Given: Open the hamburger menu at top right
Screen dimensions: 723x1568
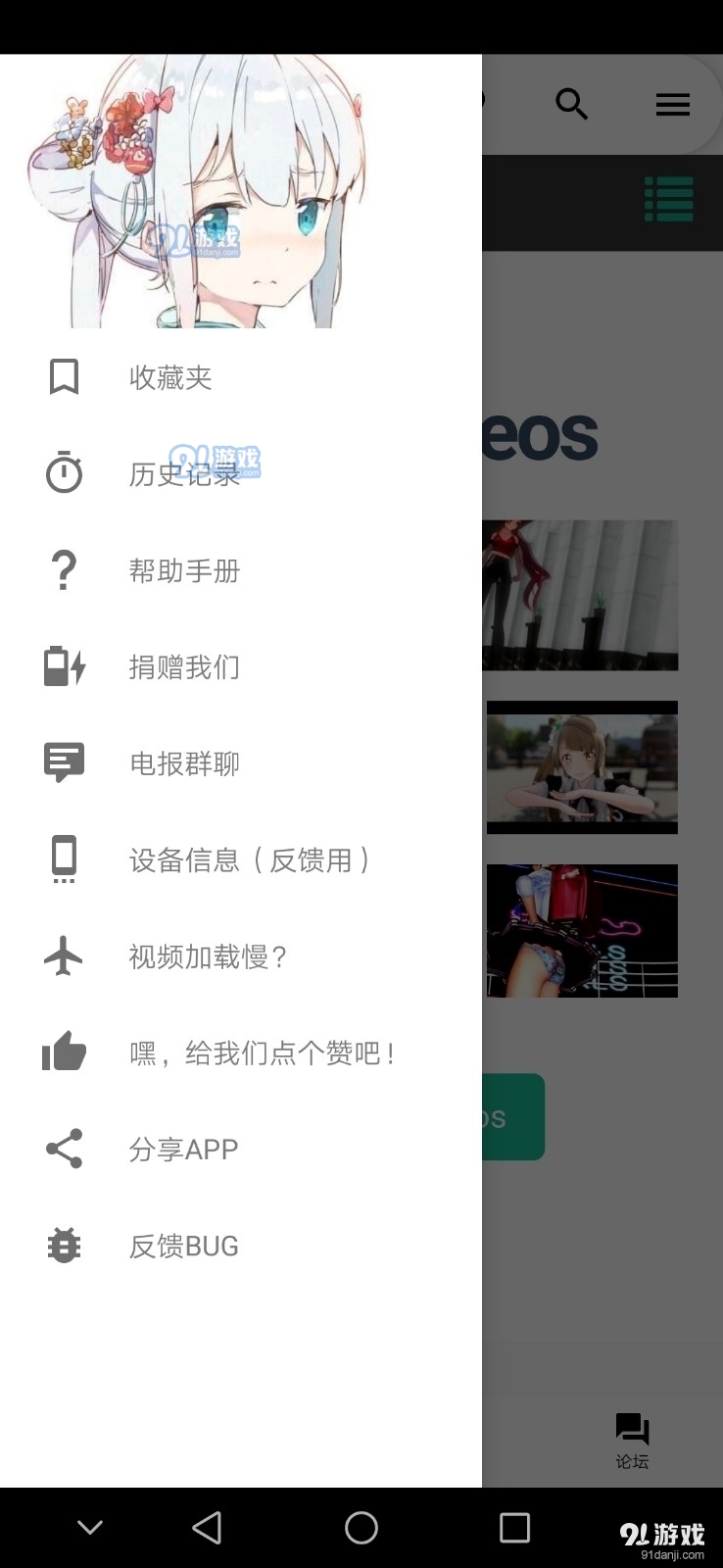Looking at the screenshot, I should [x=673, y=104].
